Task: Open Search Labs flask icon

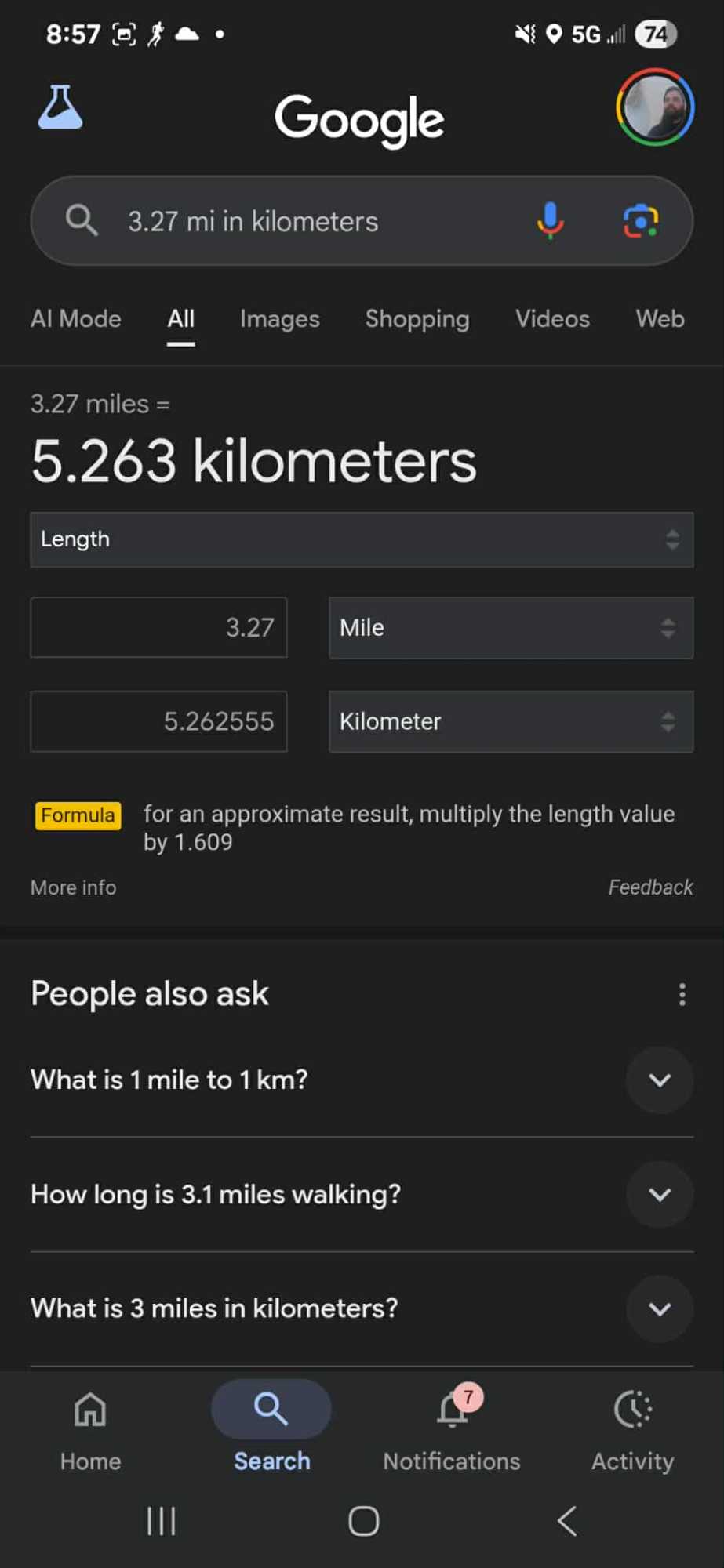Action: click(x=60, y=107)
